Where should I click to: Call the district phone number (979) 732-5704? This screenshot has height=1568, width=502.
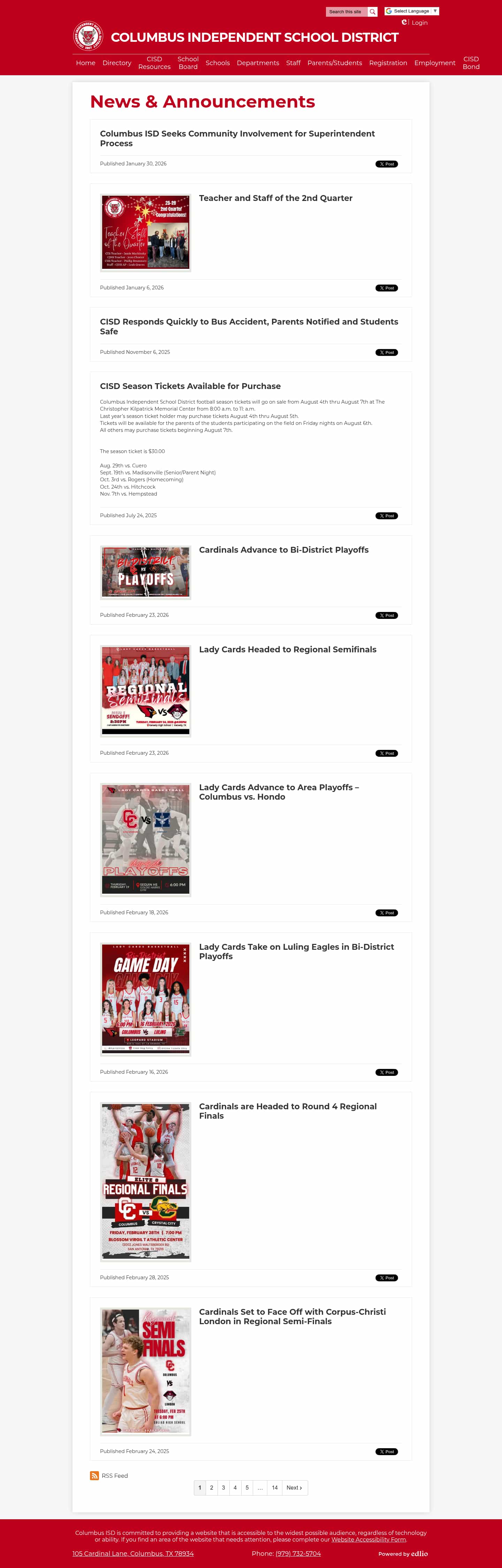[x=298, y=1553]
